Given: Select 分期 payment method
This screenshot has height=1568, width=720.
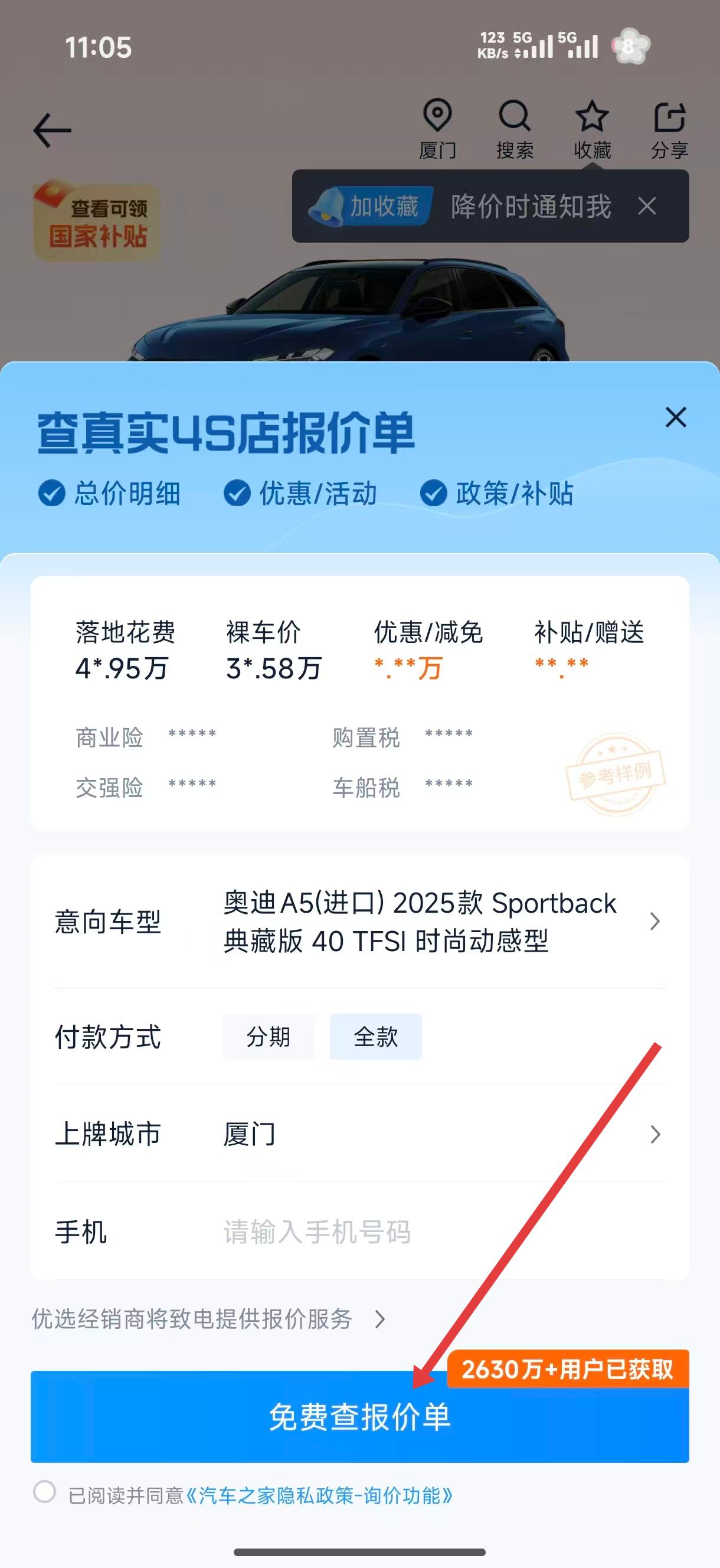Looking at the screenshot, I should coord(269,1037).
